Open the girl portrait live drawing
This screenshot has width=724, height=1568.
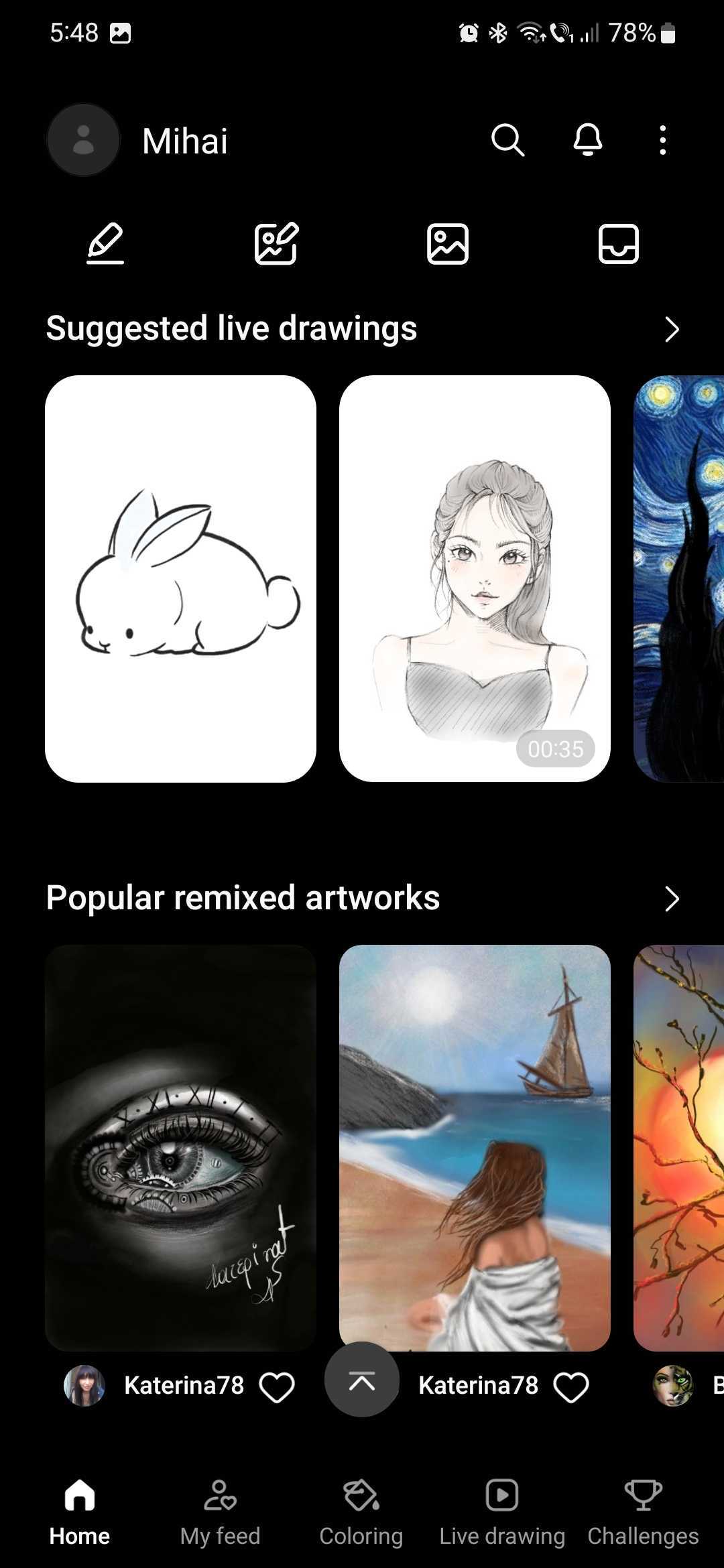click(475, 578)
